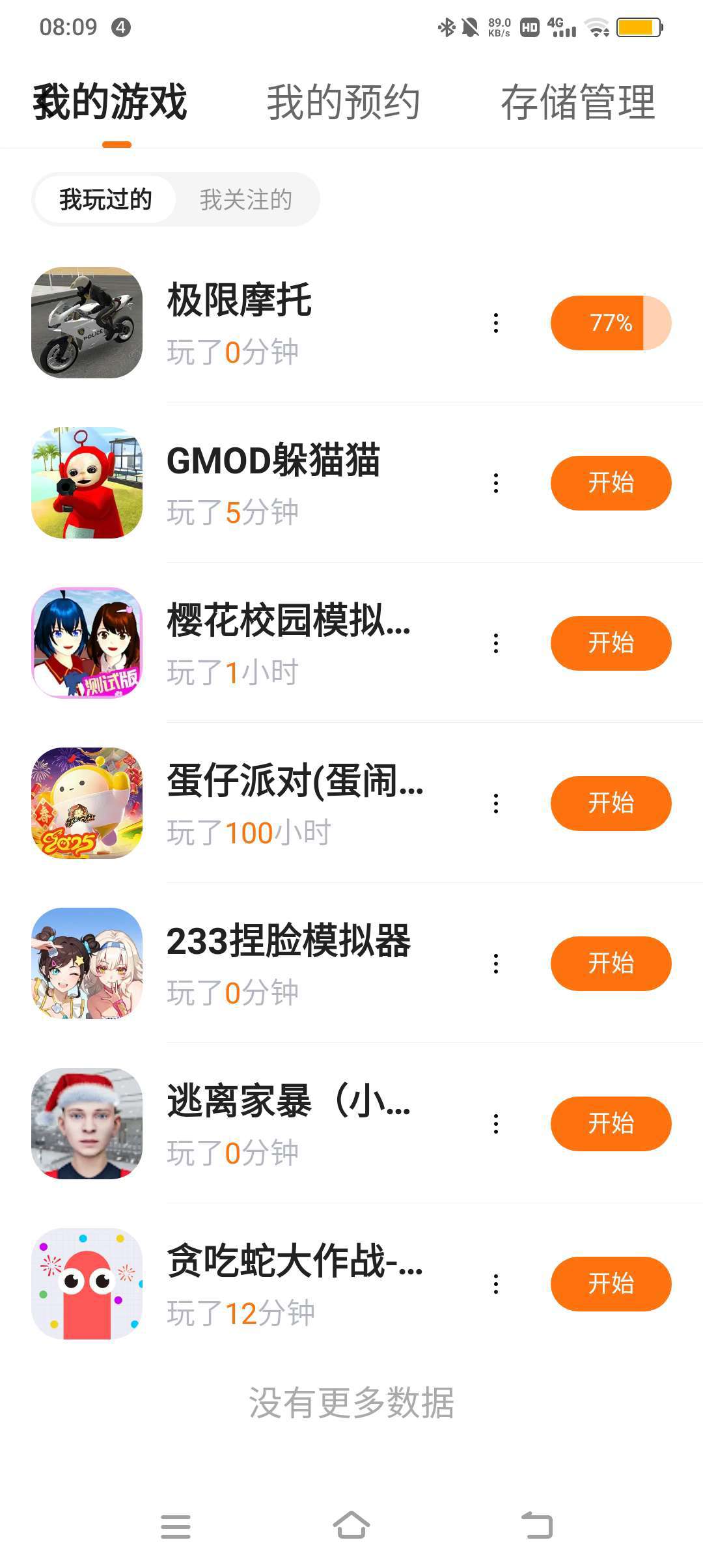
Task: Open the 存储管理 tab
Action: click(577, 103)
